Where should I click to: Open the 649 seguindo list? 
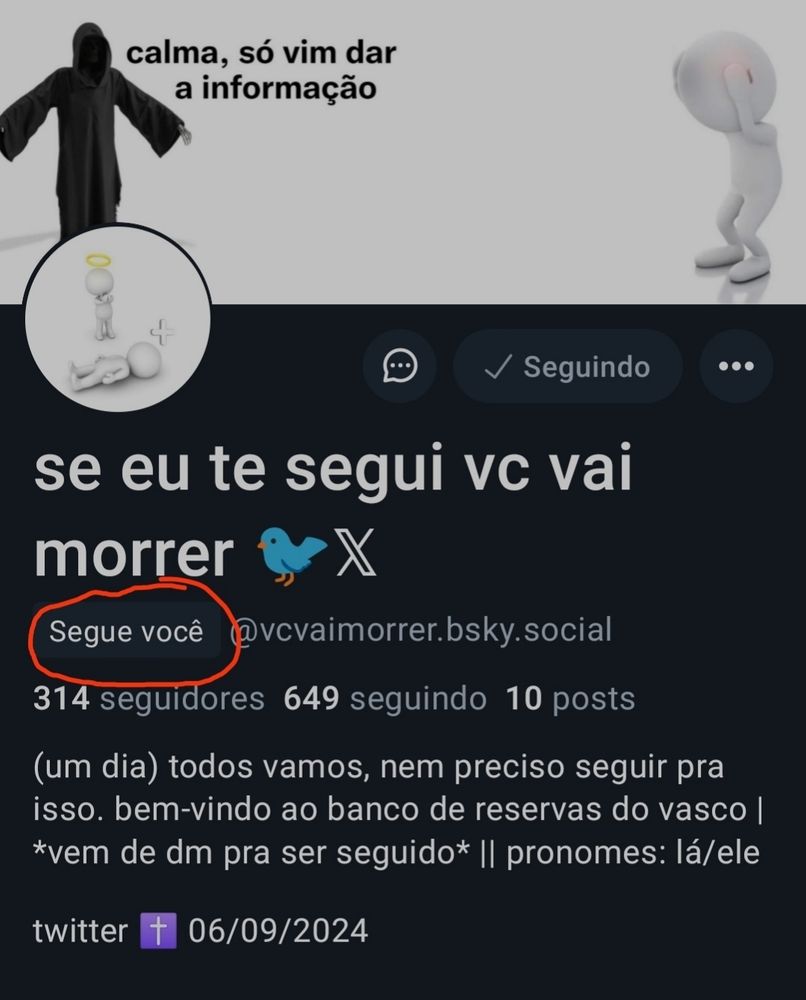click(x=385, y=698)
